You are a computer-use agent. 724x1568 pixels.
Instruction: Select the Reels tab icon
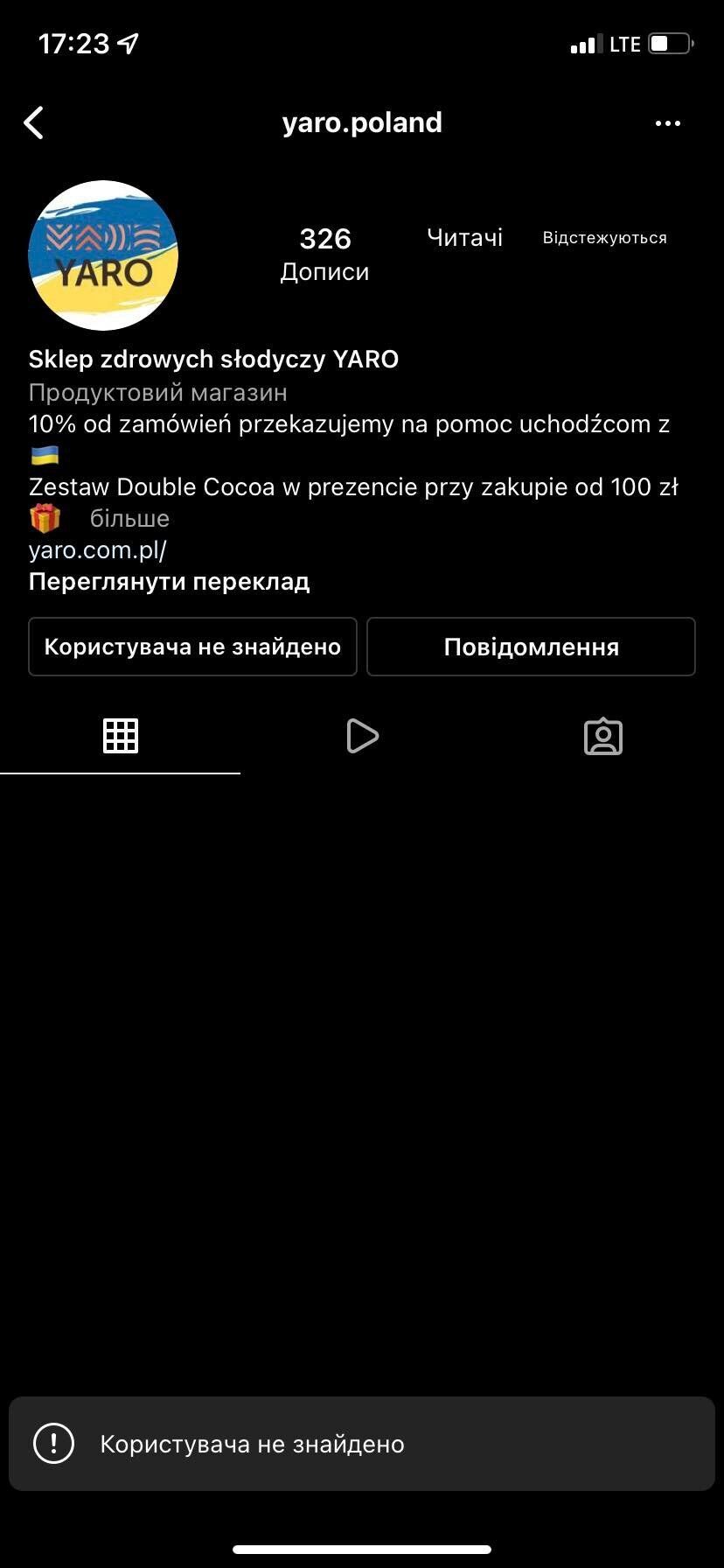point(362,736)
